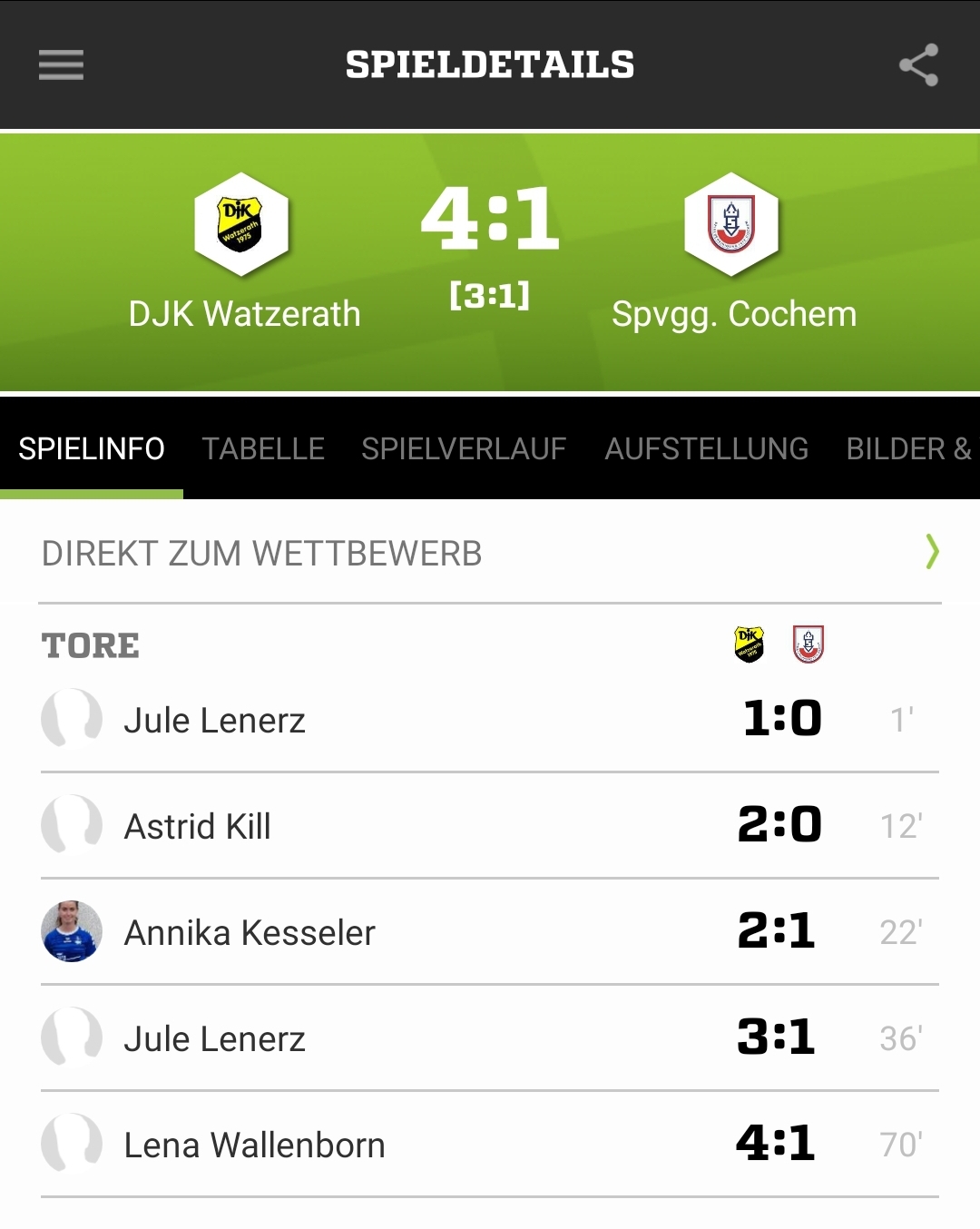980x1229 pixels.
Task: Open Direkt zum Wettbewerb
Action: (490, 553)
